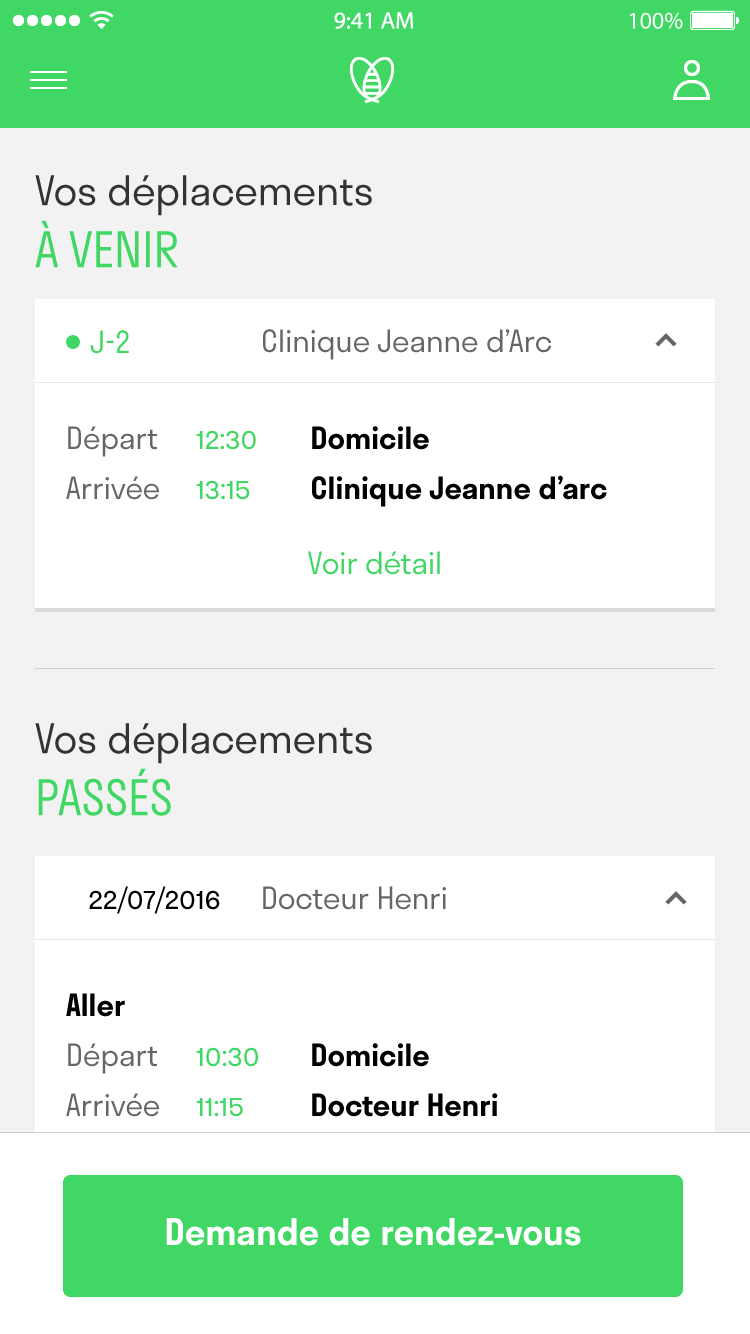Collapse the 22/07/2016 Docteur Henri trip
This screenshot has width=750, height=1334.
pos(676,898)
